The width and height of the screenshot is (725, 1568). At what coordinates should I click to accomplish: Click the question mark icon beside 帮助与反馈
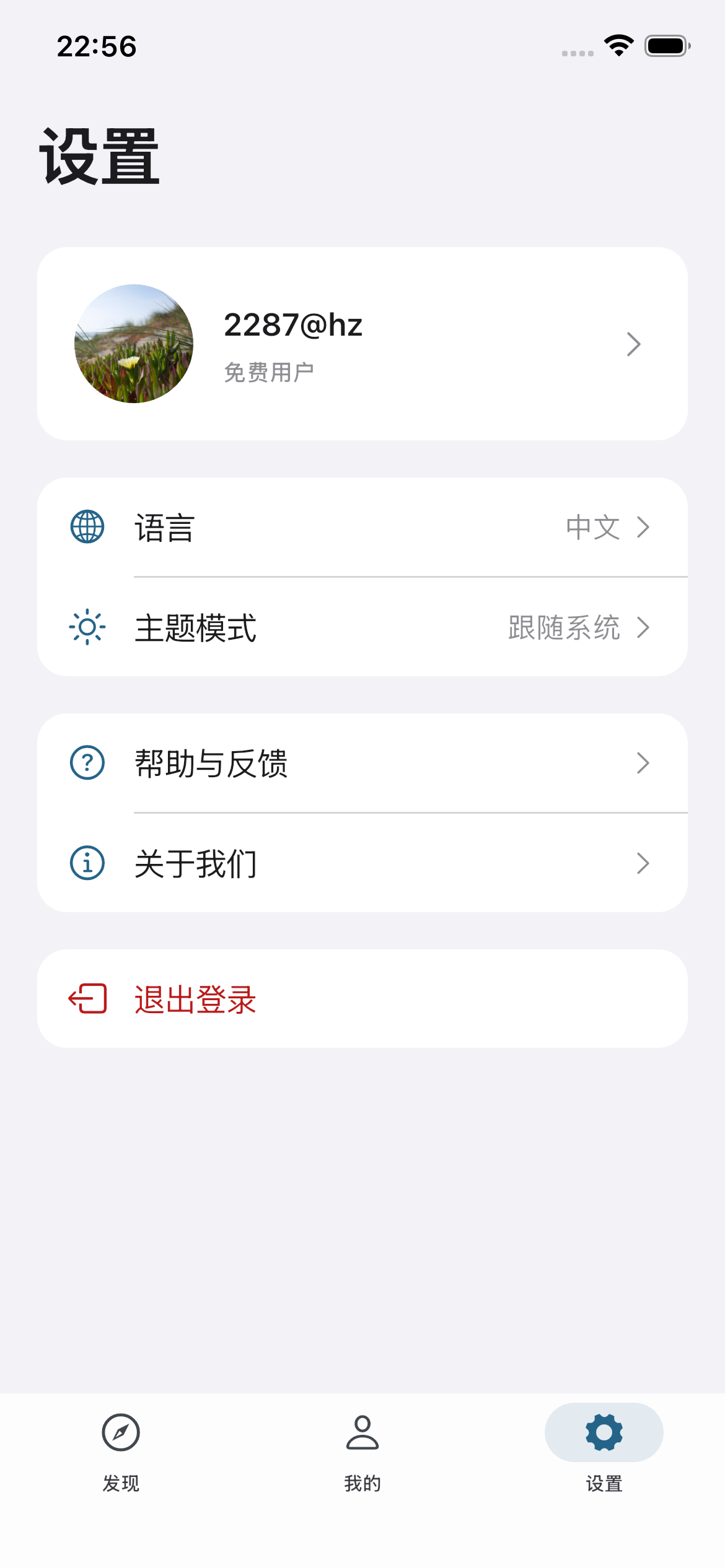pos(87,762)
